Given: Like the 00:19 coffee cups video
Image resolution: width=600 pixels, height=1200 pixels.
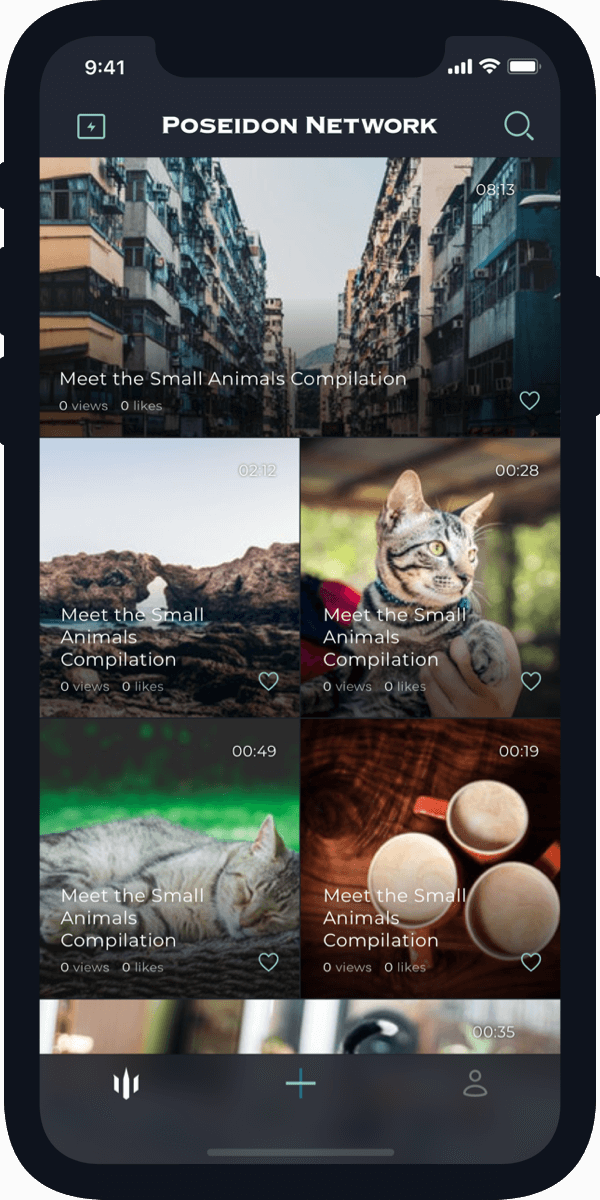Looking at the screenshot, I should pyautogui.click(x=531, y=962).
